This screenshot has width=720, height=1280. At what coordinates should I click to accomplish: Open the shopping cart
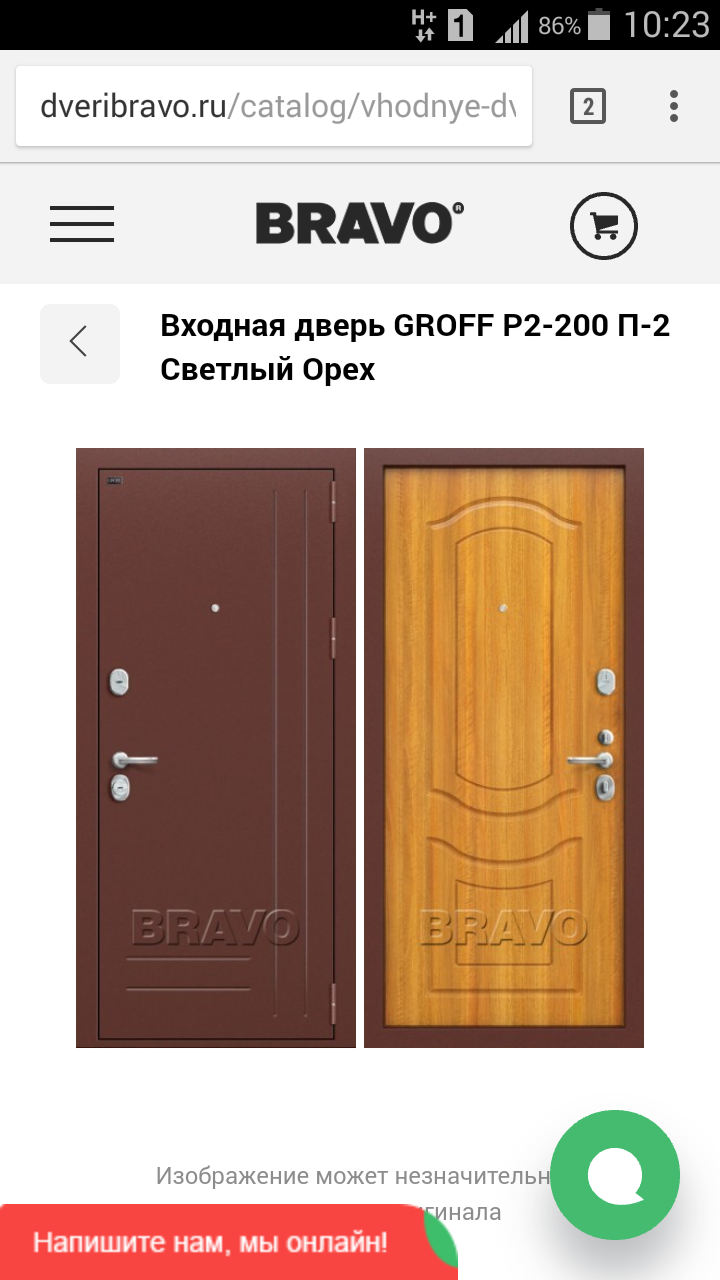click(604, 224)
